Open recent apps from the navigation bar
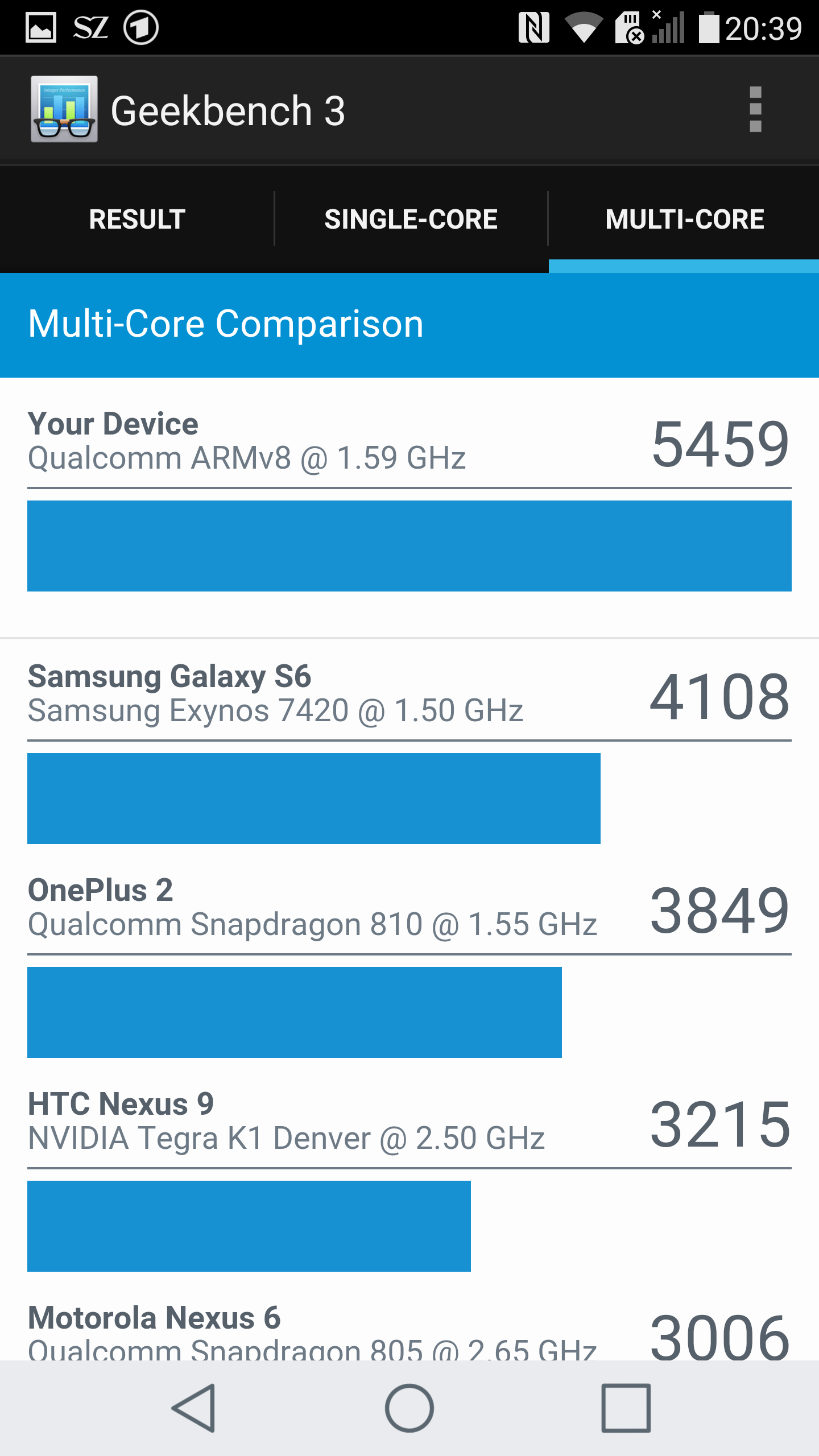 [x=626, y=1408]
